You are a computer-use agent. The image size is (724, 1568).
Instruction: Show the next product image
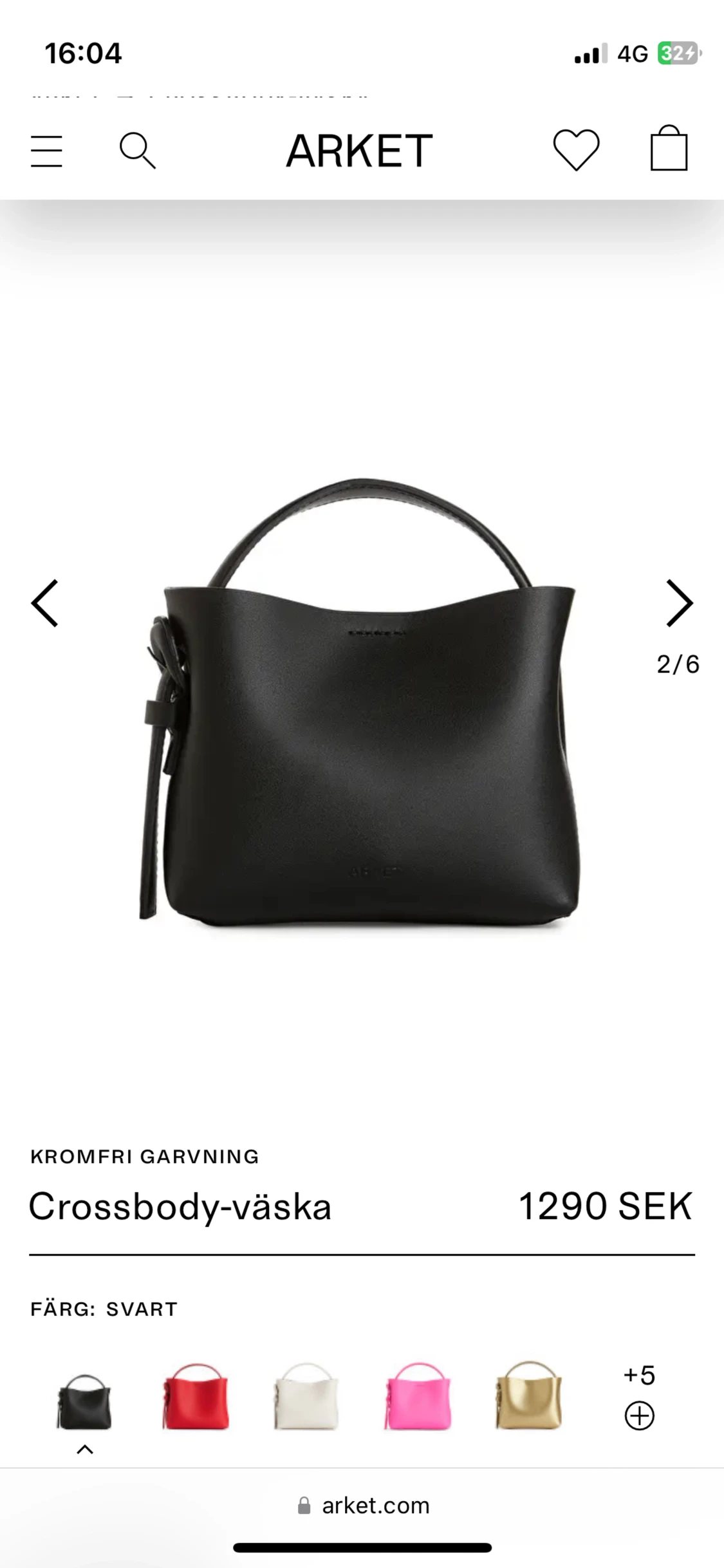[679, 603]
